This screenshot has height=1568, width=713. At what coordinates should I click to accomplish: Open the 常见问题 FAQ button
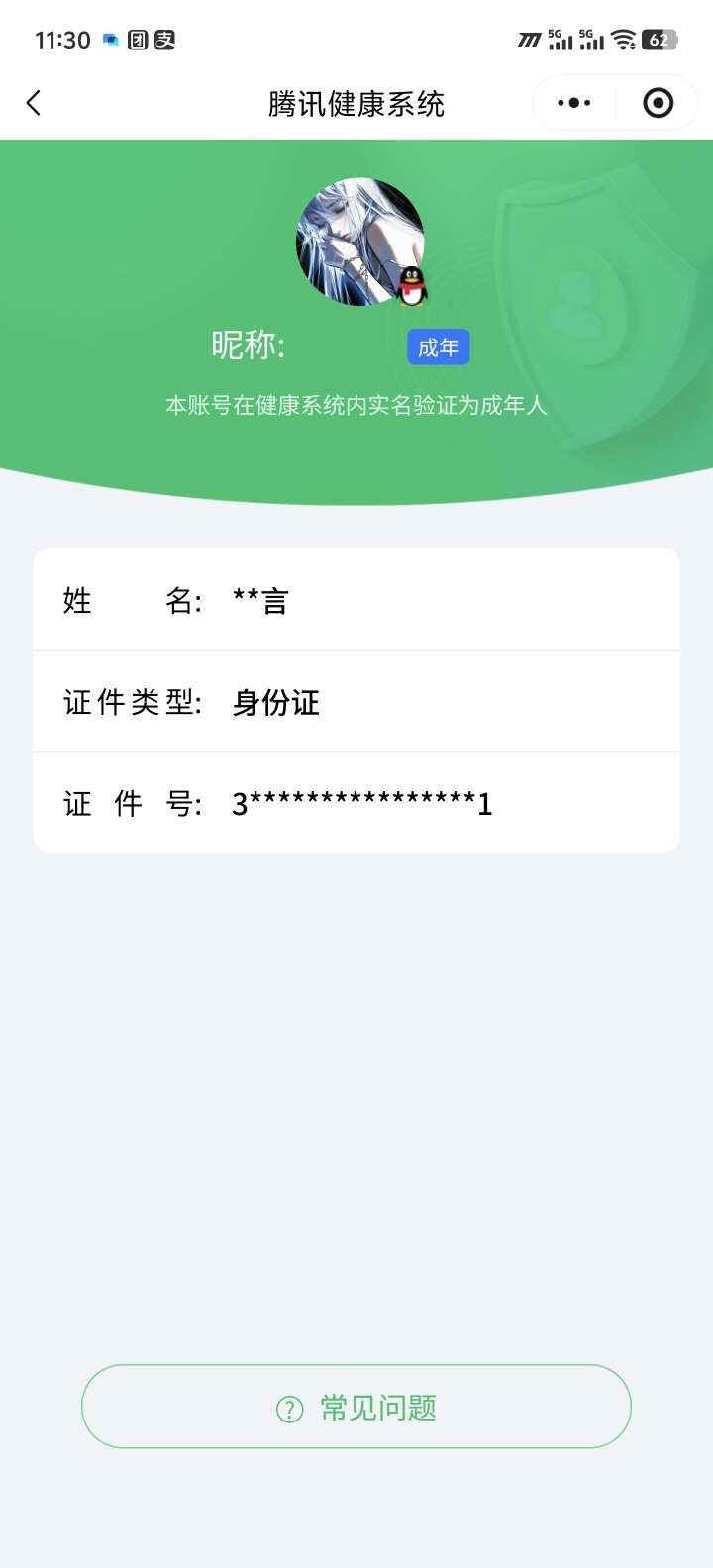[356, 1407]
